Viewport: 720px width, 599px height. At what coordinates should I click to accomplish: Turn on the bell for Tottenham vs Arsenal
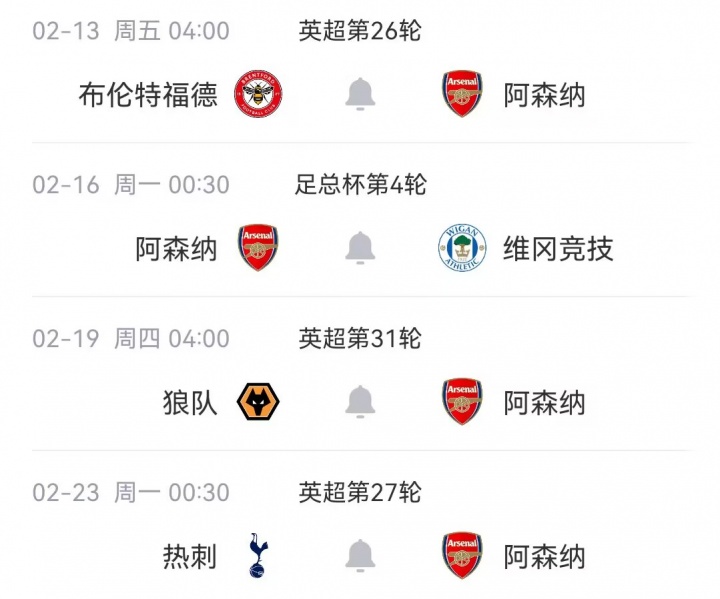coord(360,556)
